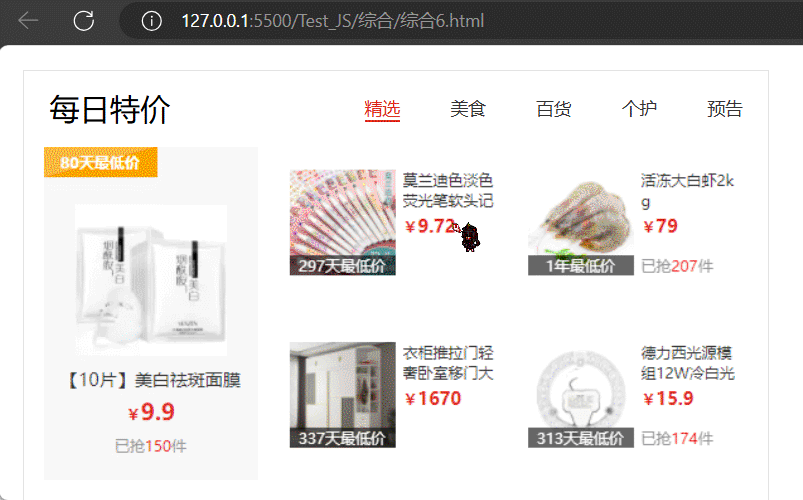The image size is (803, 500).
Task: Switch to the 美食 tab
Action: pos(467,109)
